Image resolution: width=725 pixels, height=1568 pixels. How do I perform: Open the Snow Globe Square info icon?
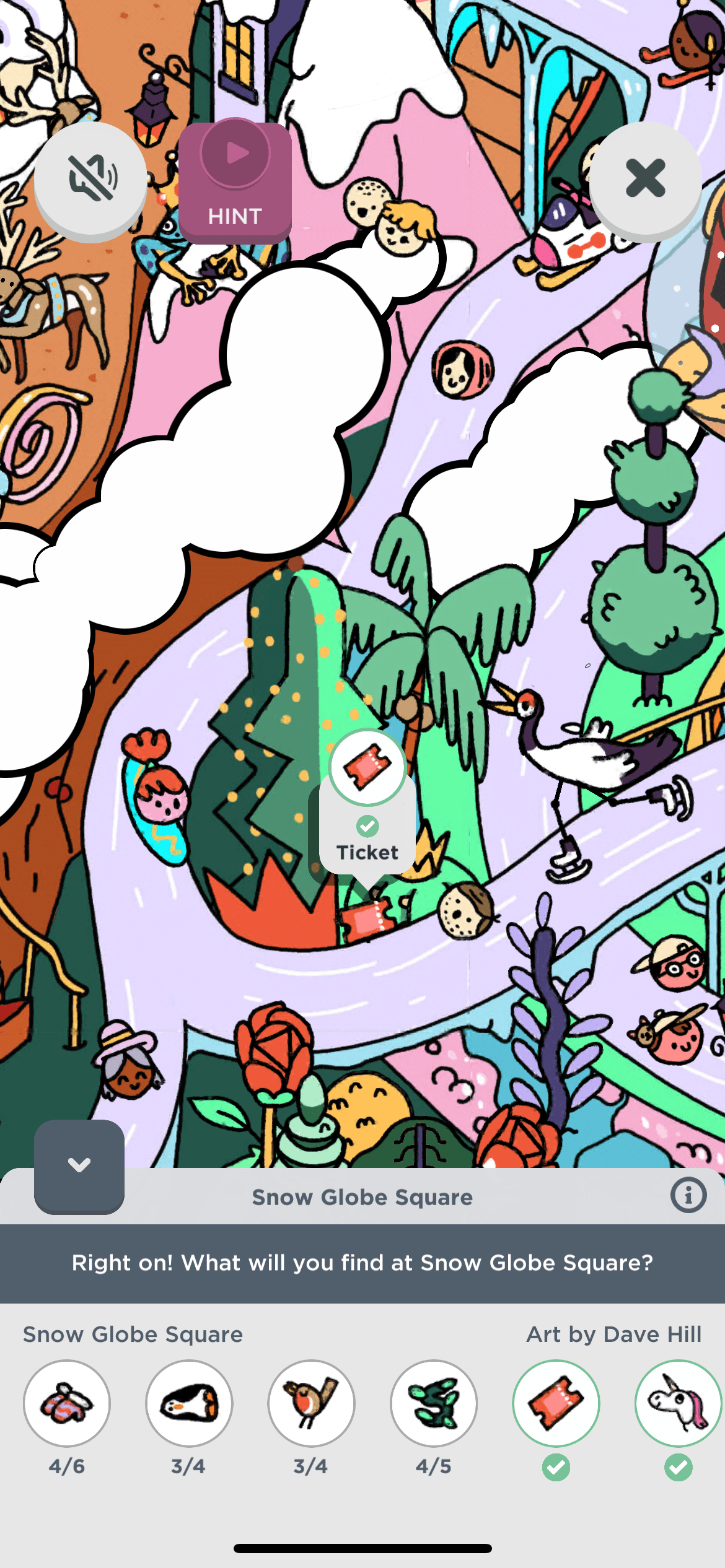pos(688,1195)
